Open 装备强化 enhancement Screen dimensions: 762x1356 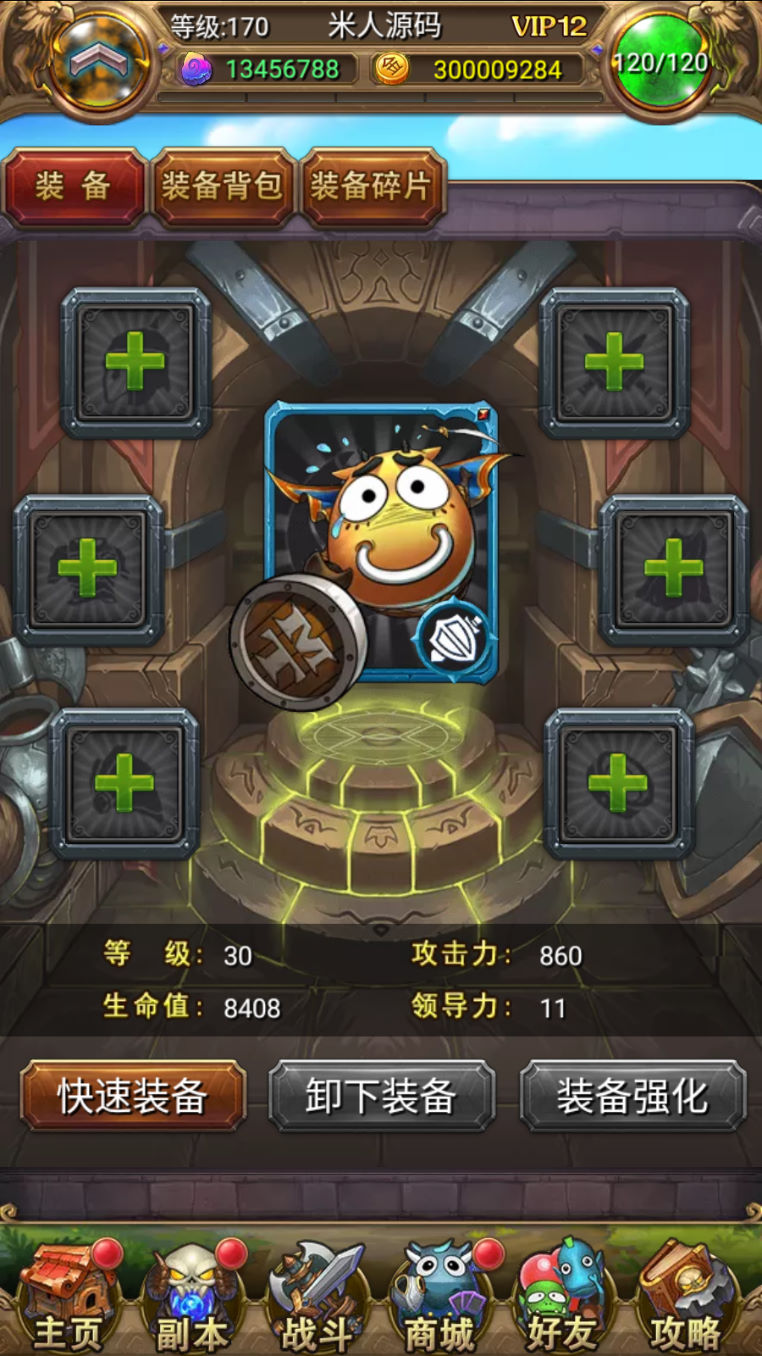[x=632, y=1096]
